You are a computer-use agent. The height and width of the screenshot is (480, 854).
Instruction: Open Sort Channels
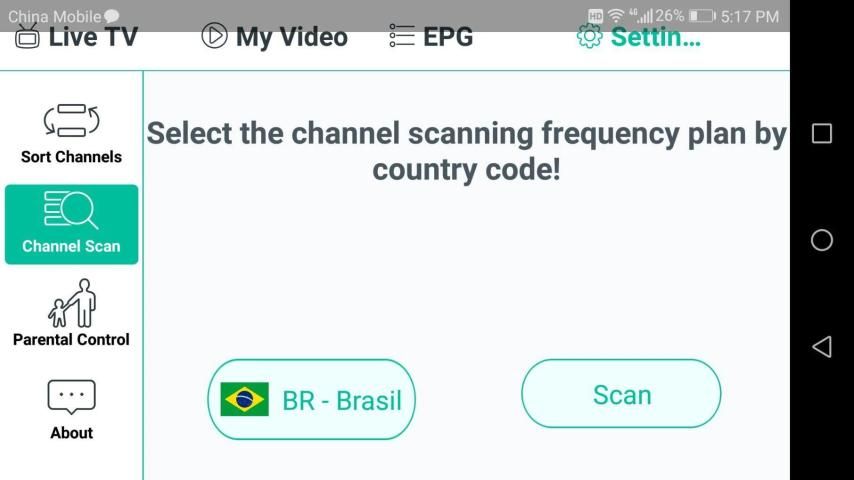[71, 134]
